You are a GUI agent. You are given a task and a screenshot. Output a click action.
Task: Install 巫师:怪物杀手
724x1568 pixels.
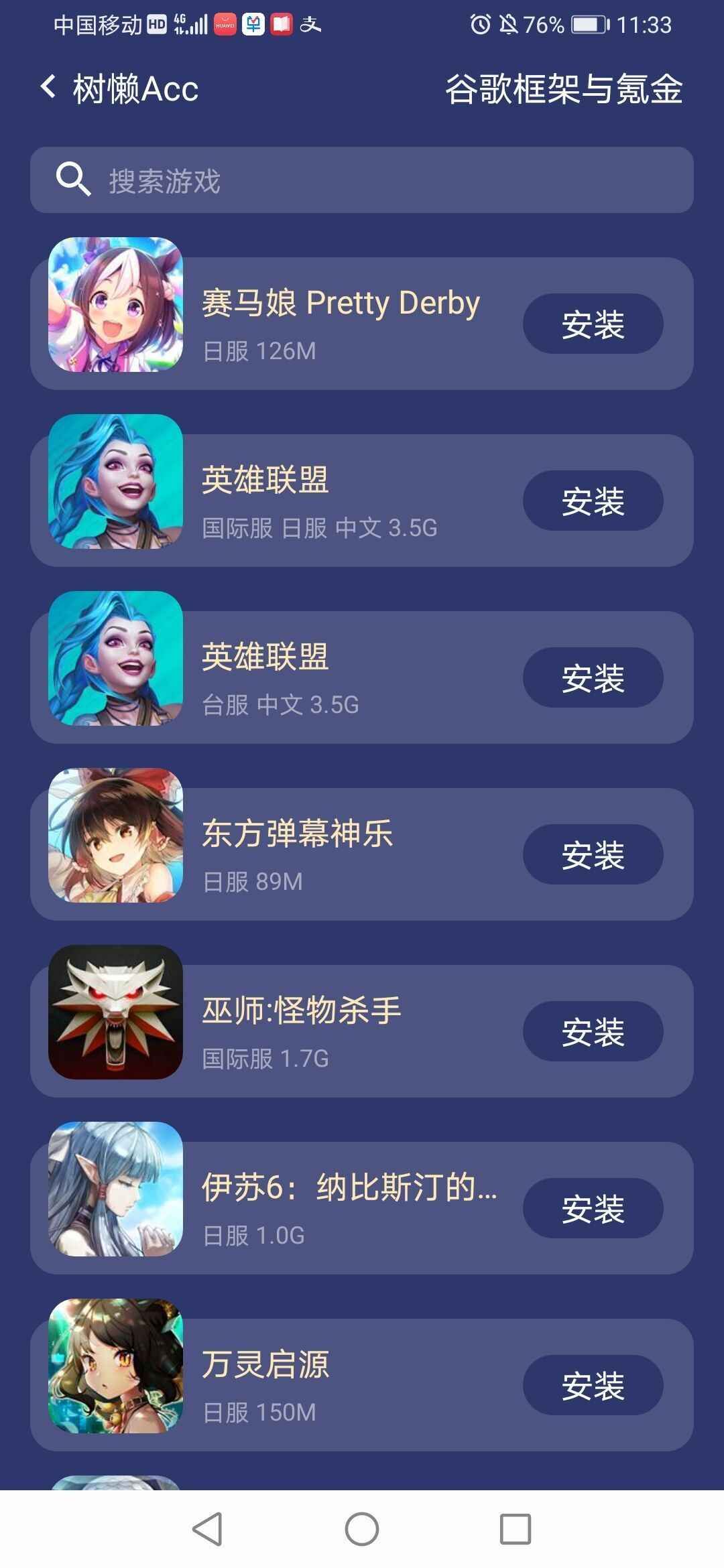[x=593, y=1032]
